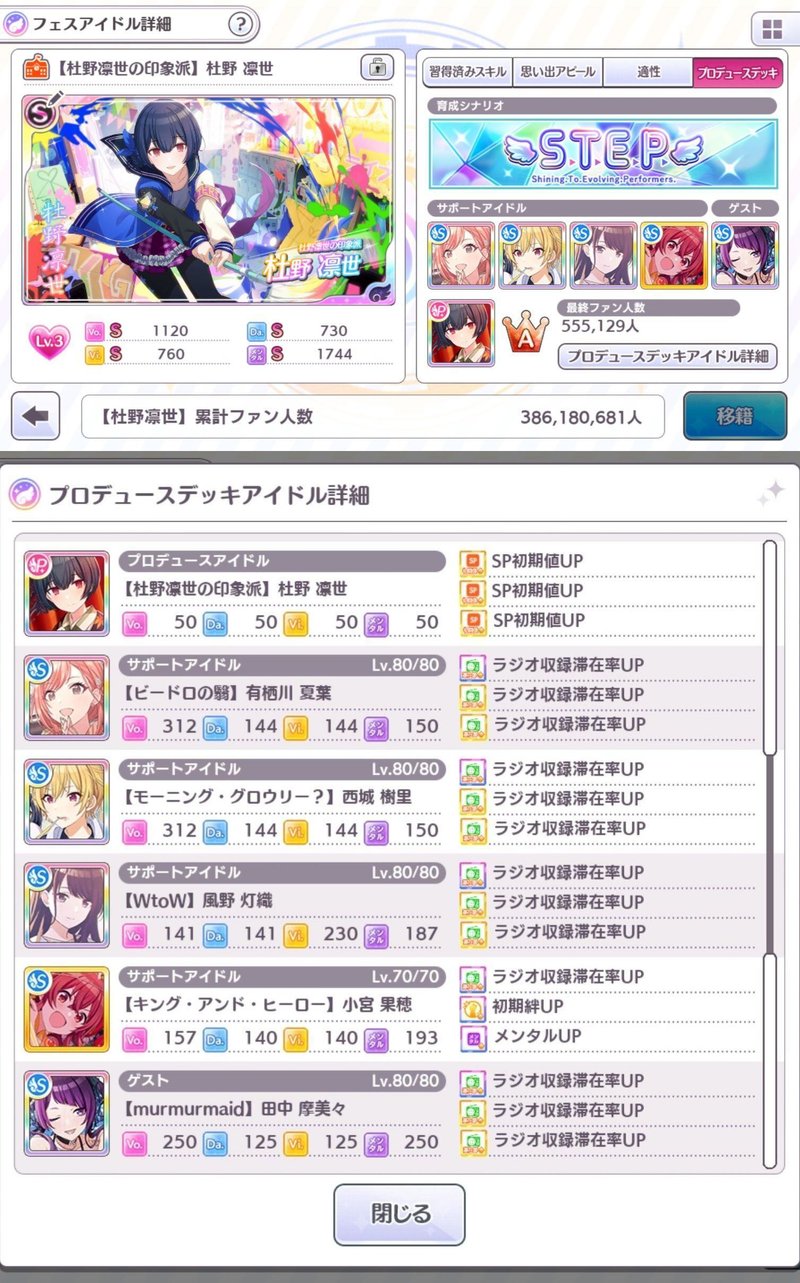This screenshot has width=800, height=1283.
Task: Switch to the 適性 tab
Action: pos(647,72)
